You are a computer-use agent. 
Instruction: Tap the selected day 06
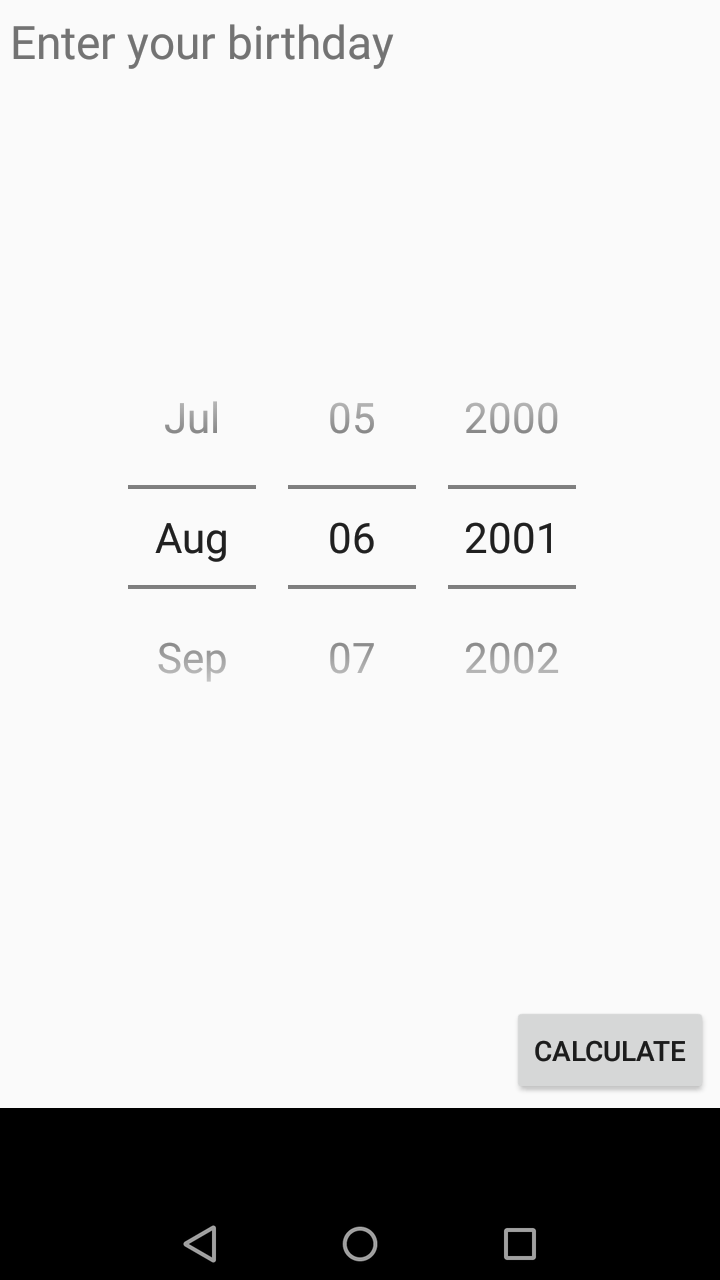352,538
